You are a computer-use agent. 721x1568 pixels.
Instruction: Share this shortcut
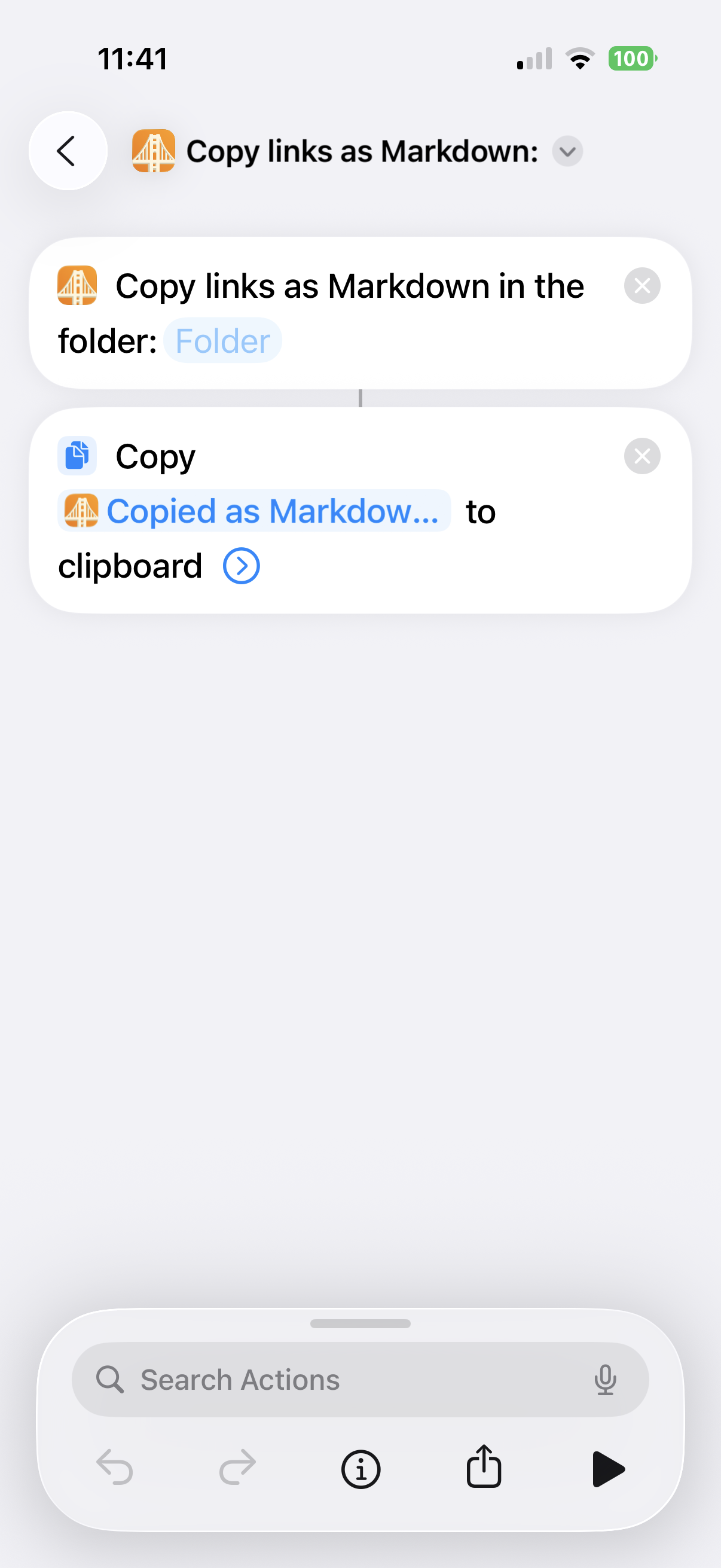484,1466
